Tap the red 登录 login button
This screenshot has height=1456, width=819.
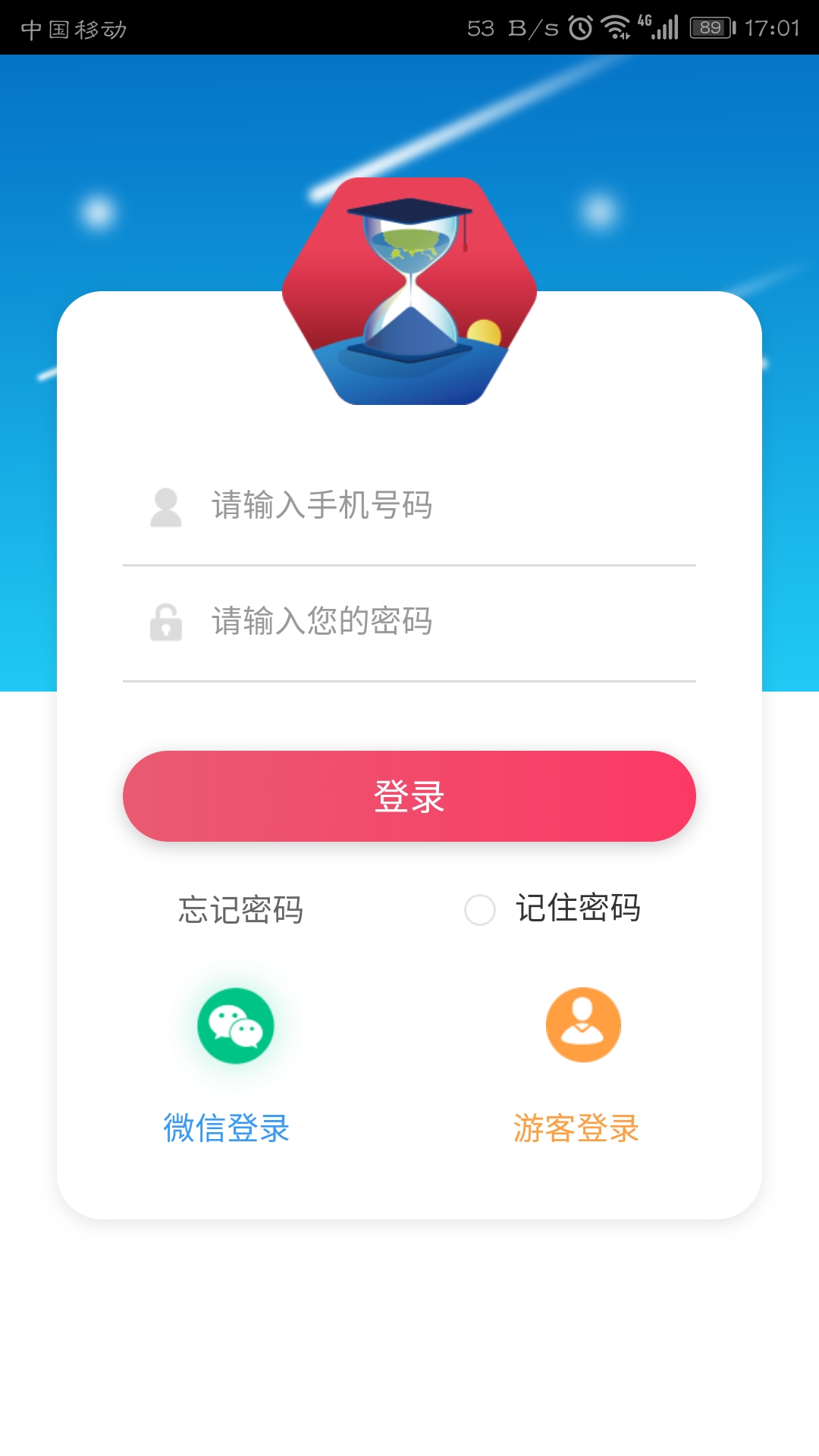click(409, 796)
